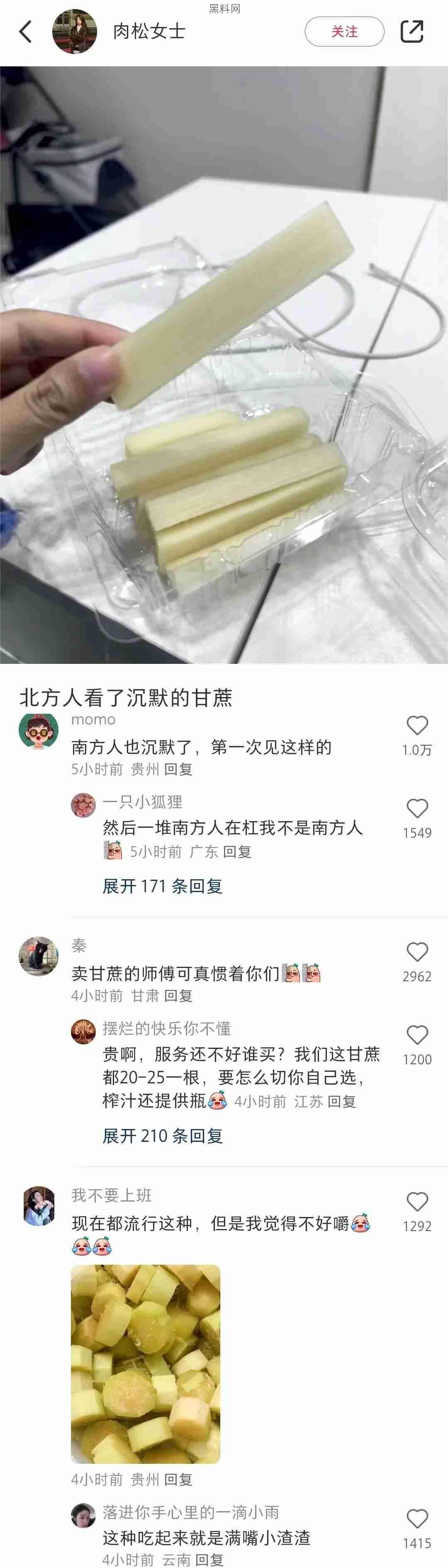Open 肉松女士's profile avatar
448x1568 pixels.
[x=74, y=32]
